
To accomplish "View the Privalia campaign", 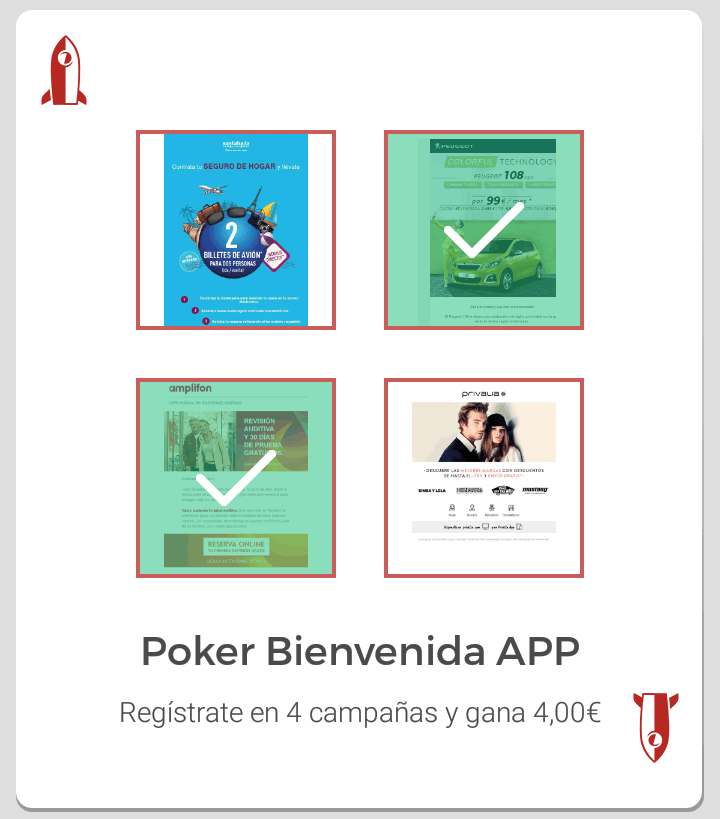I will [x=484, y=478].
